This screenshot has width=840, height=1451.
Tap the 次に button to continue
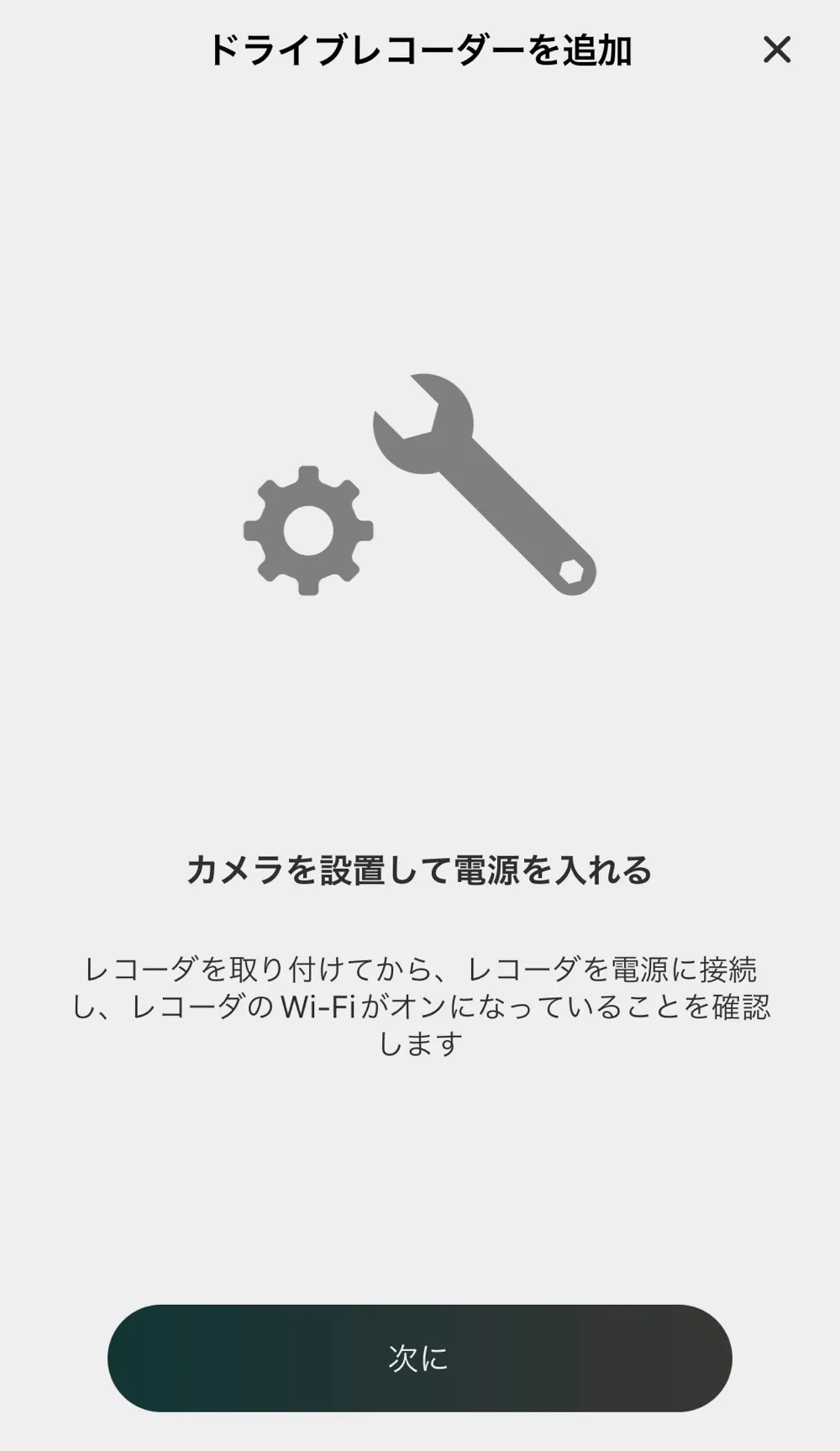420,1358
